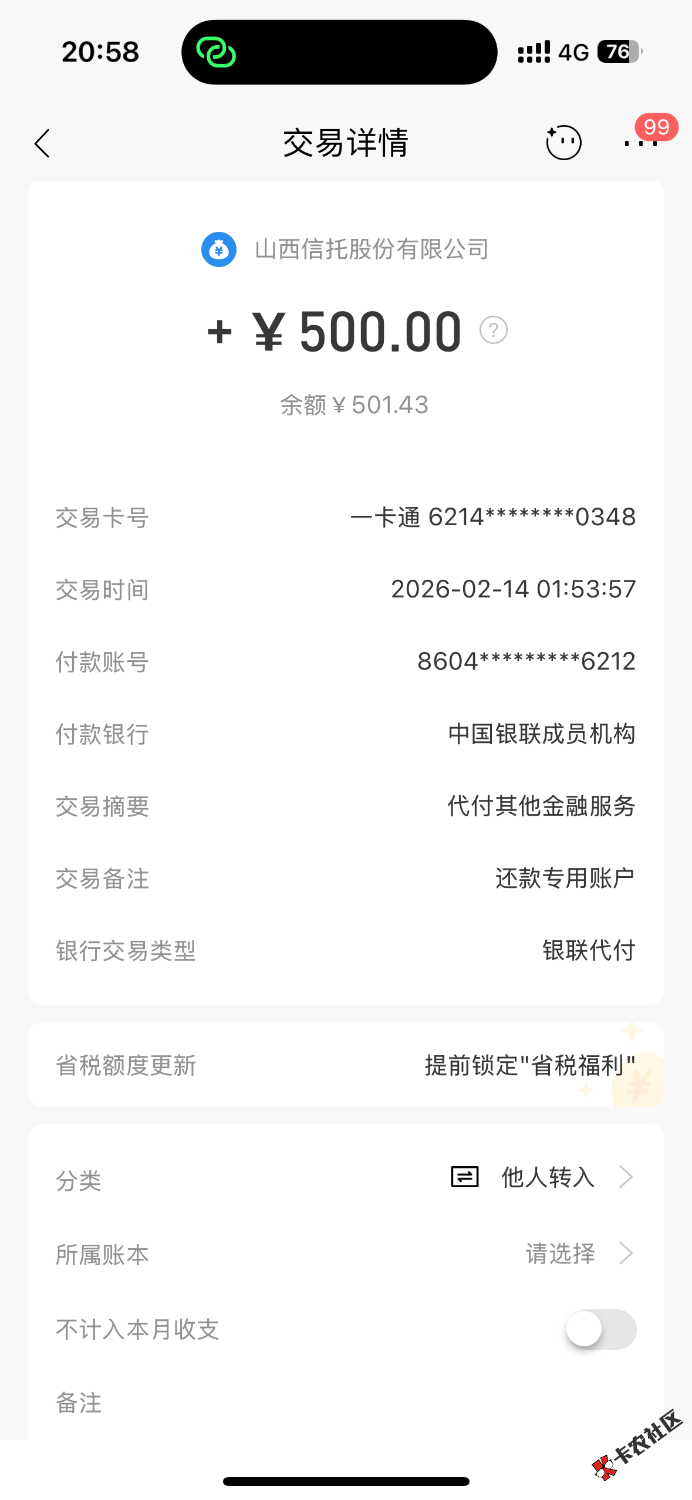
Task: Go back from the 交易详情 page
Action: (42, 143)
